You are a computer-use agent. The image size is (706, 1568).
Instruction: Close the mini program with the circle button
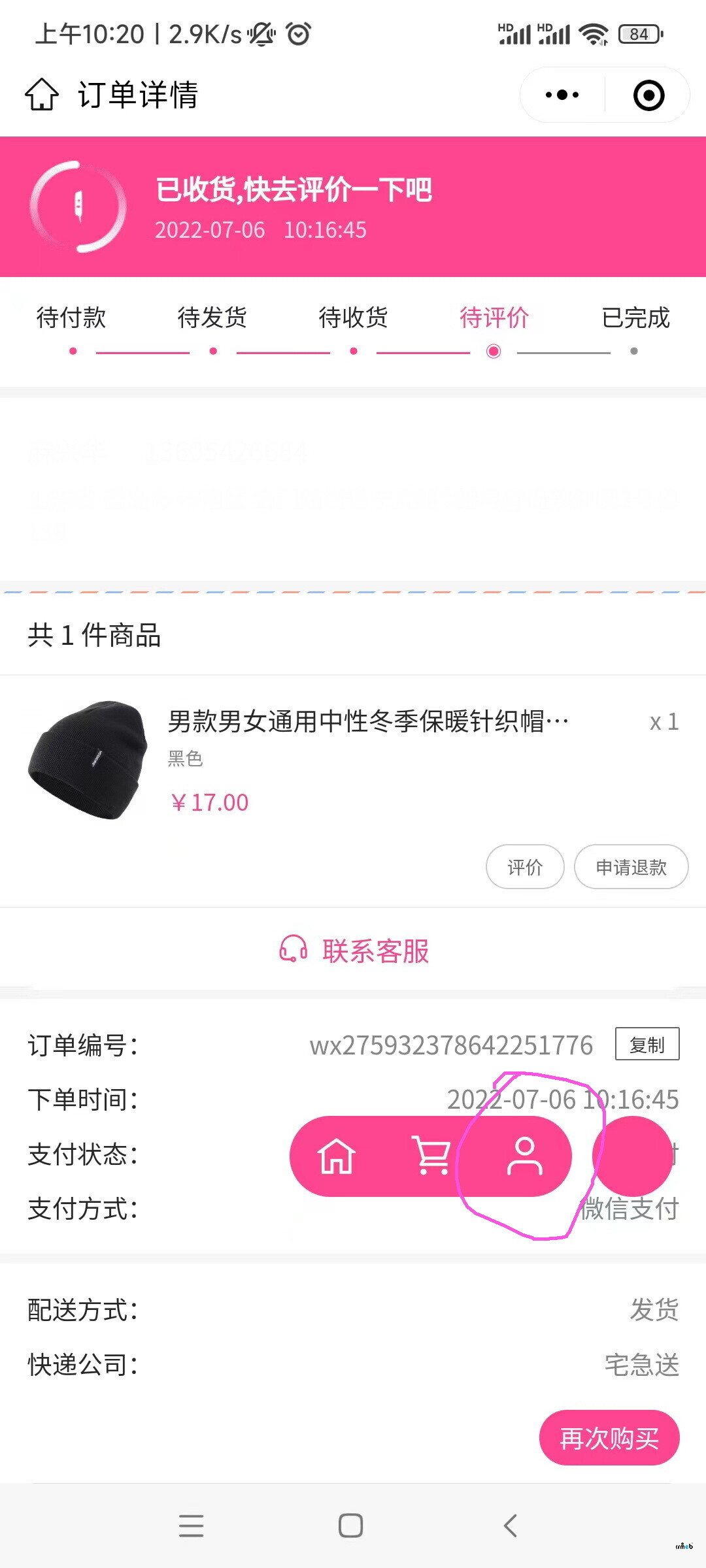click(x=648, y=95)
